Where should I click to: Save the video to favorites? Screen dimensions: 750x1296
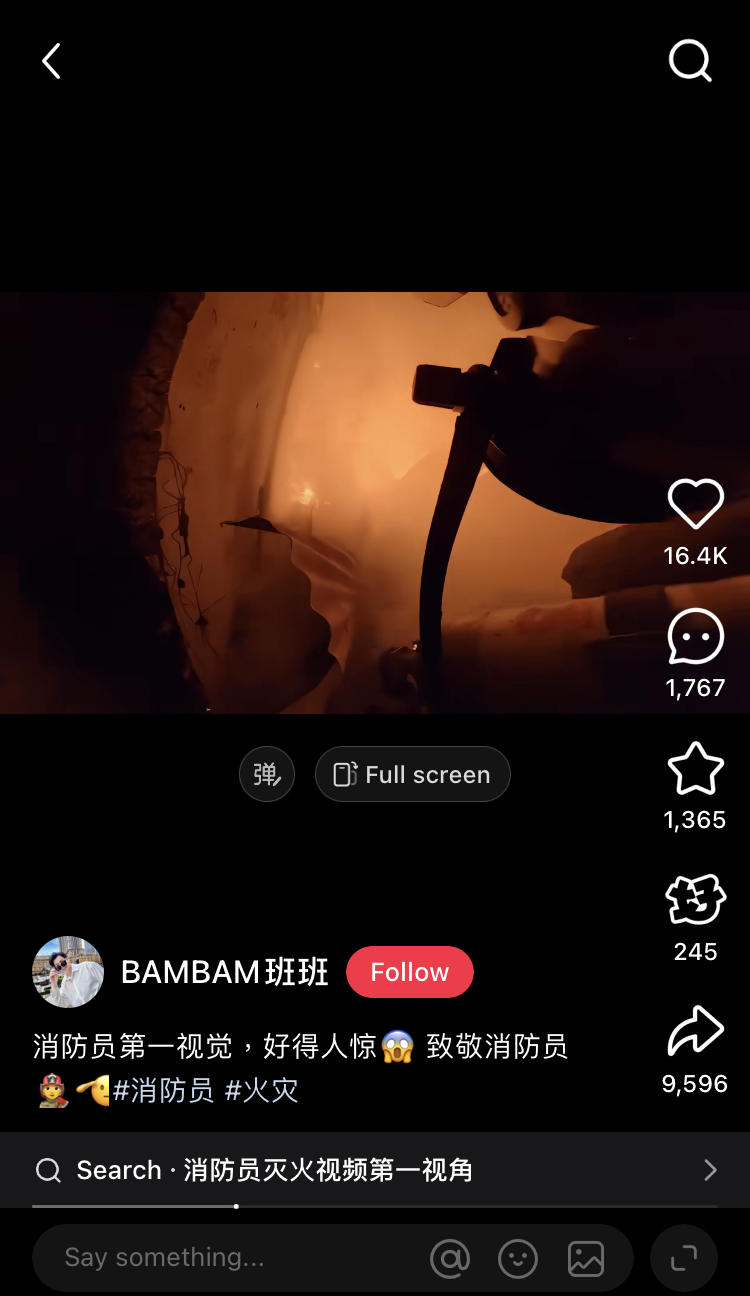click(x=695, y=769)
